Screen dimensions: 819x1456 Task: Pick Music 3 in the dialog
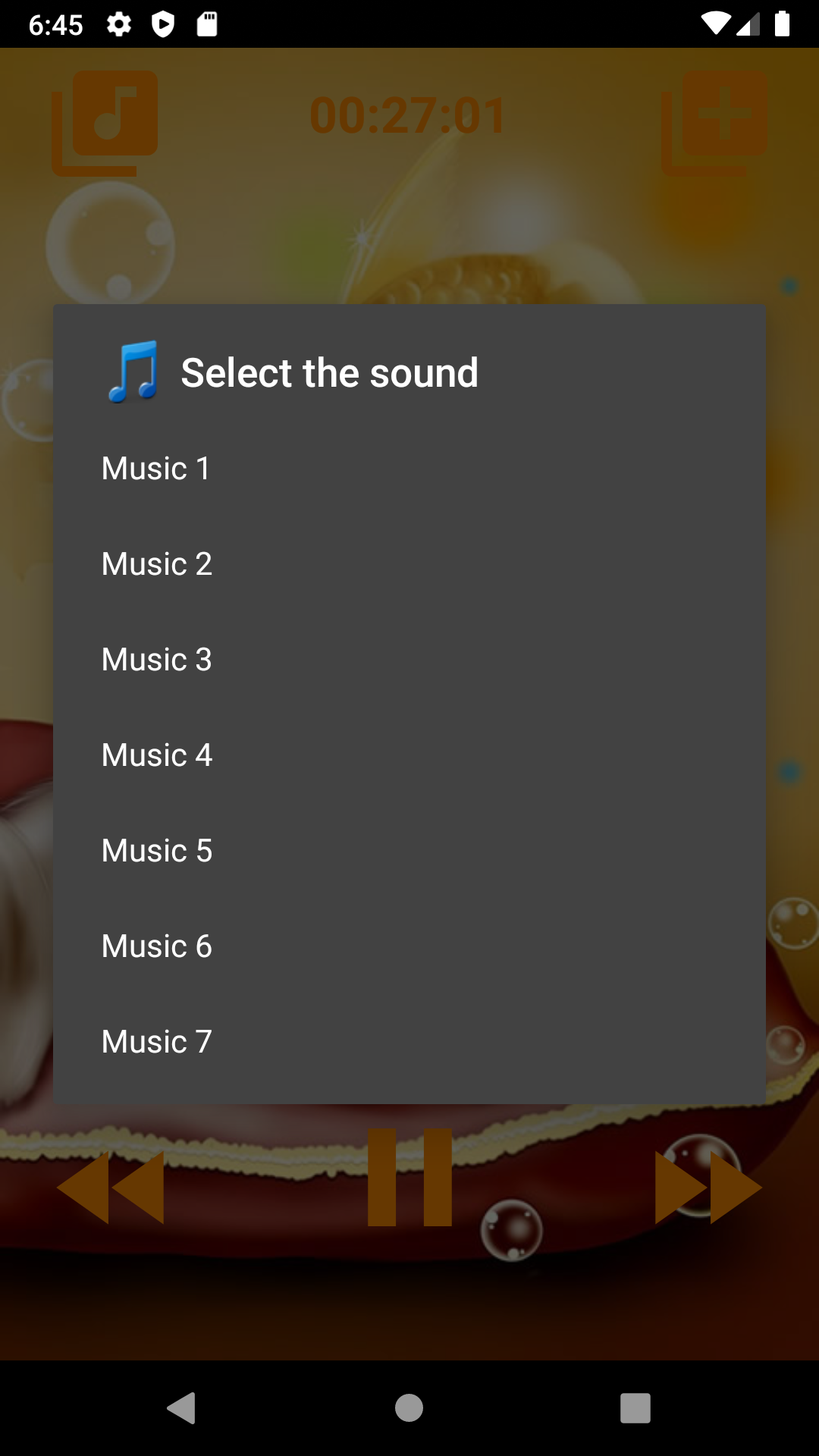pos(409,660)
